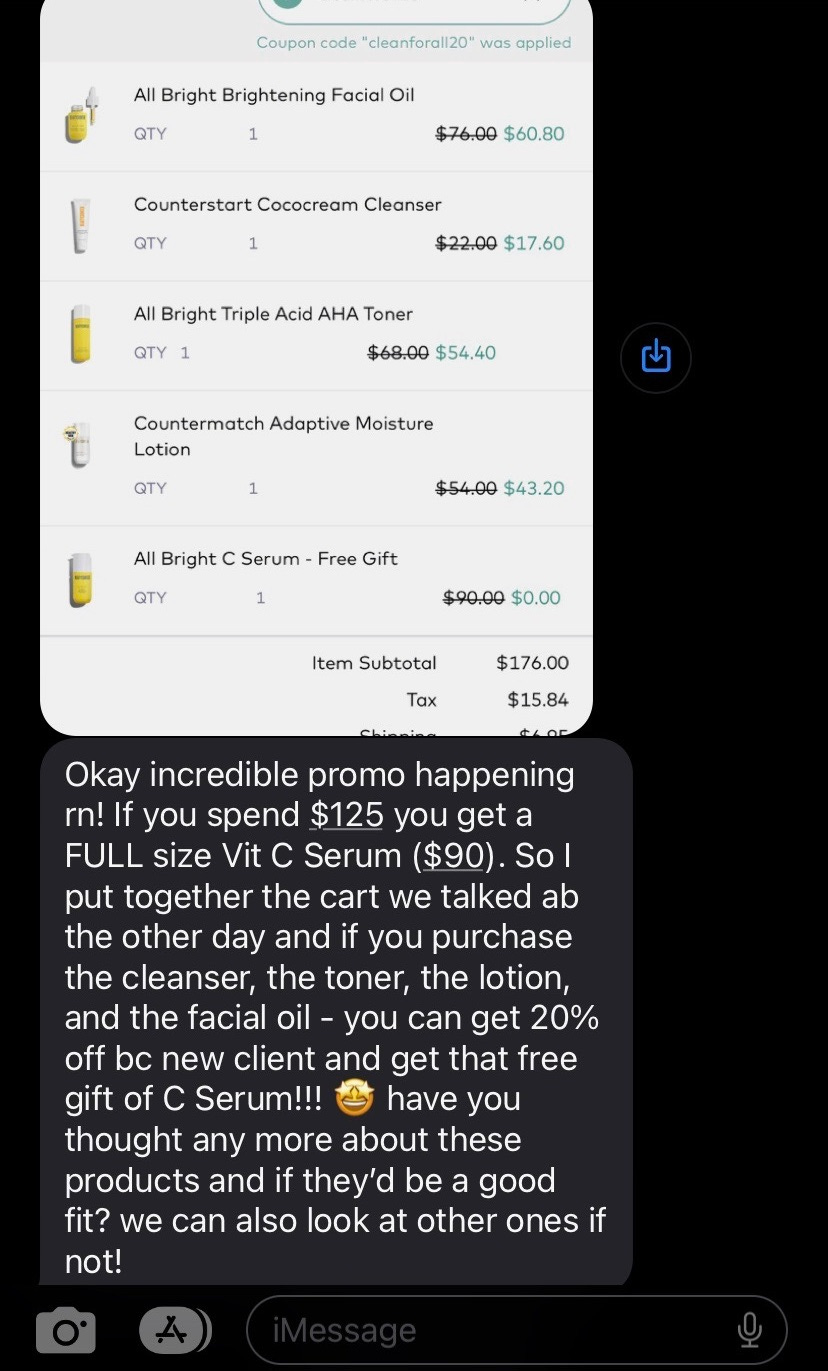Start dictating with the microphone icon
Screen dimensions: 828x1371
748,1330
